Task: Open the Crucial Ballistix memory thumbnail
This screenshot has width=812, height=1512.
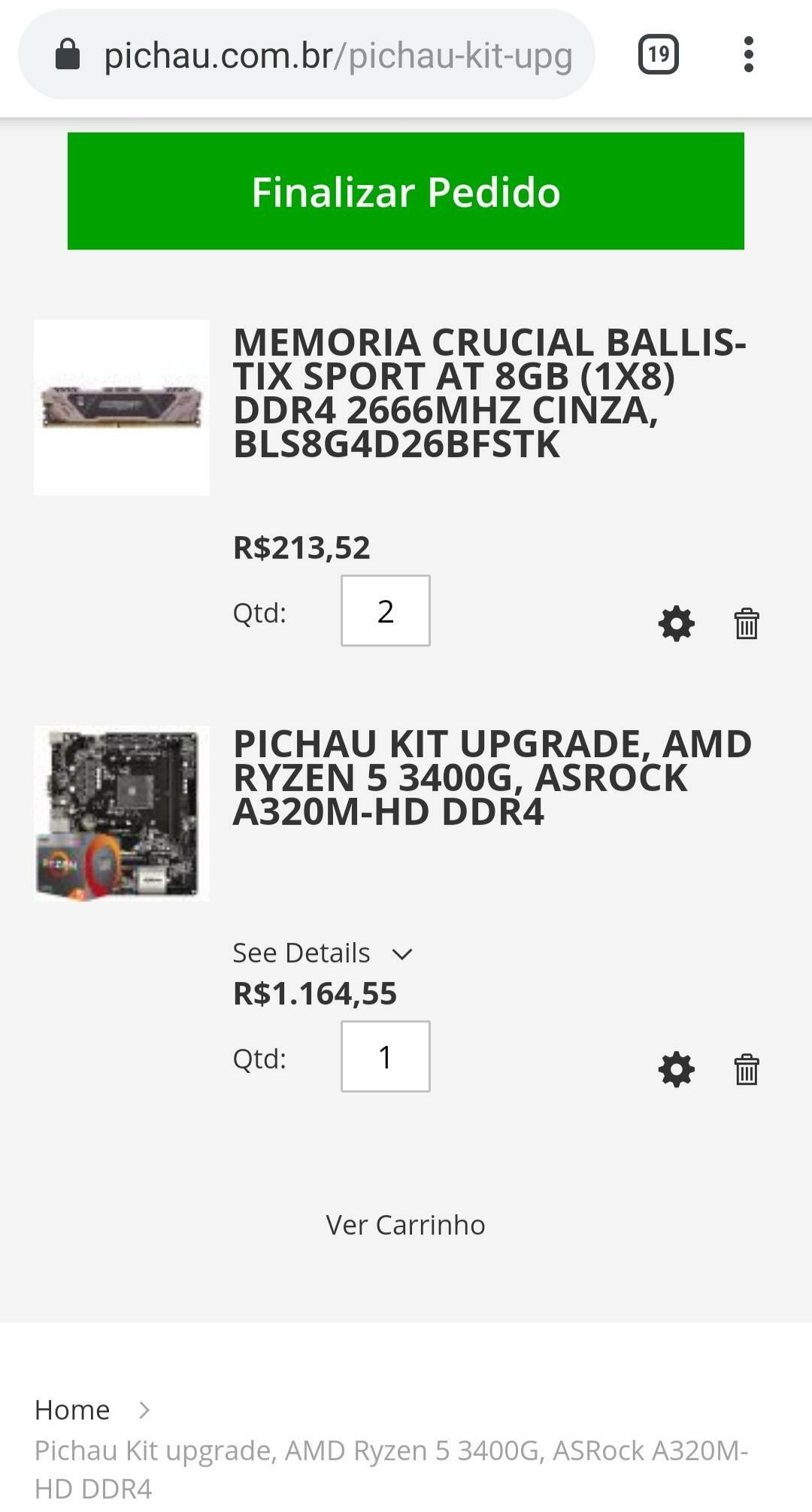Action: pyautogui.click(x=122, y=408)
